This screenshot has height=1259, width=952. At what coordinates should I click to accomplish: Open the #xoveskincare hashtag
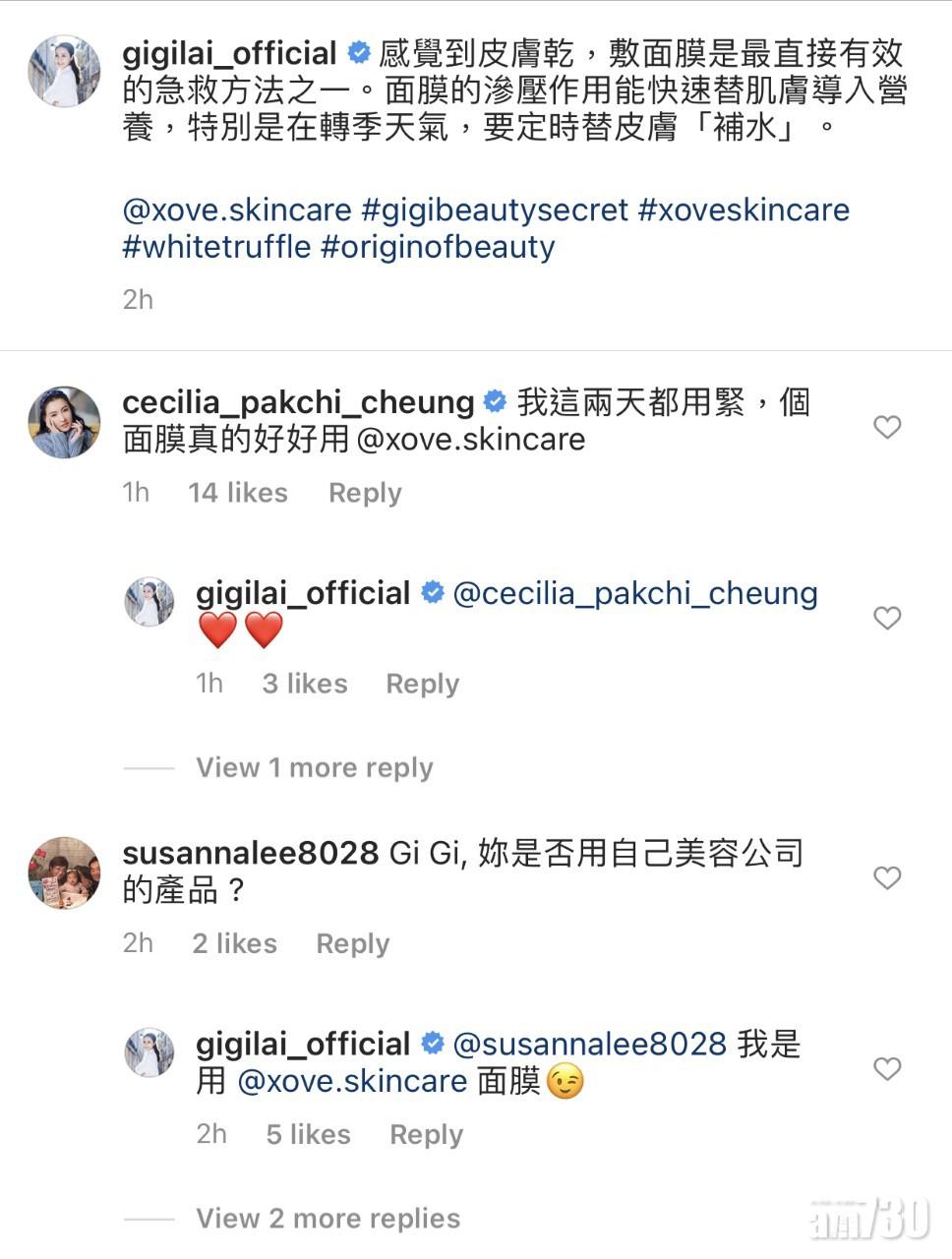point(744,210)
